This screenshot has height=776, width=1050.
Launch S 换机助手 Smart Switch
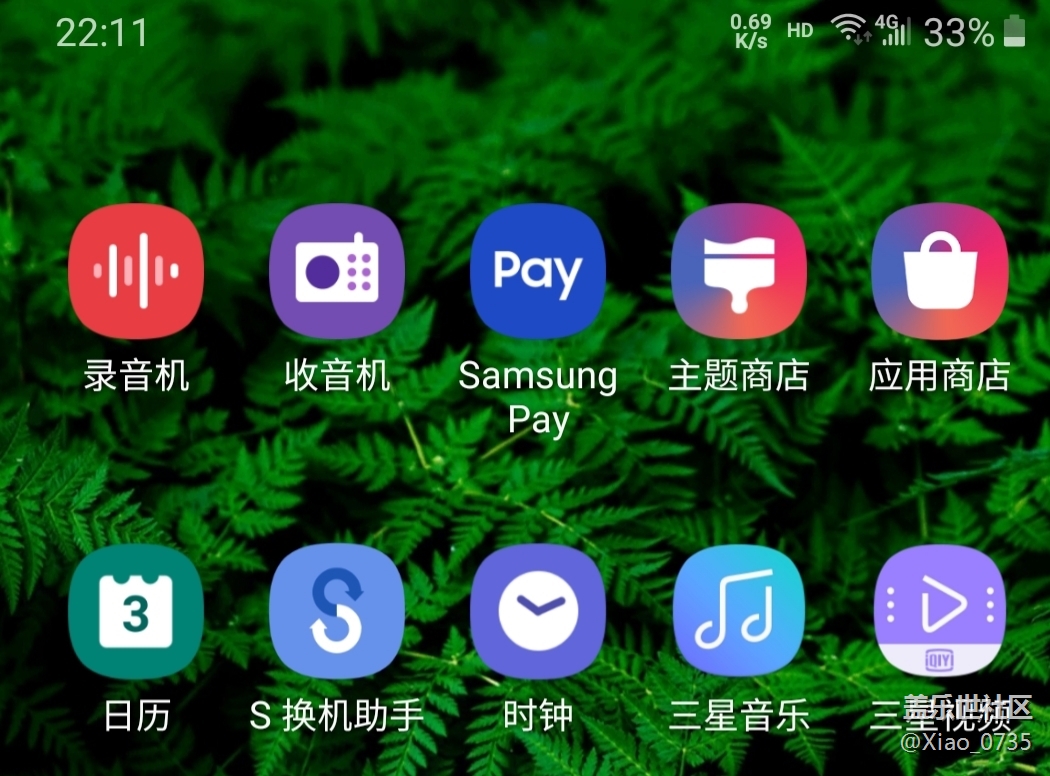pos(337,612)
